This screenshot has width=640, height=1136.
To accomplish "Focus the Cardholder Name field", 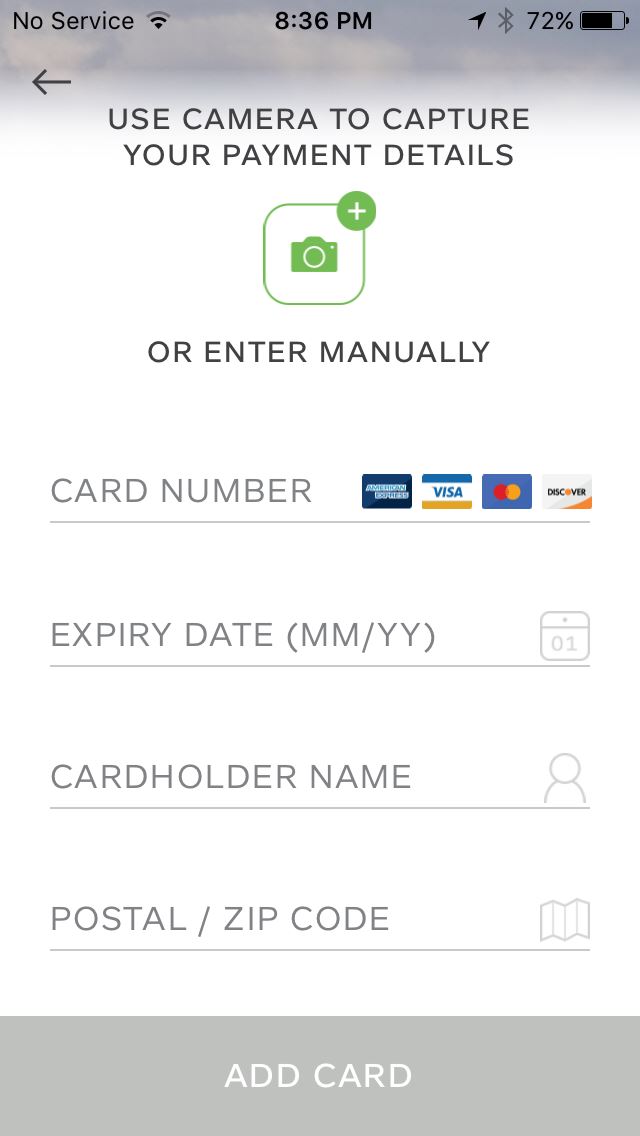I will click(x=320, y=778).
